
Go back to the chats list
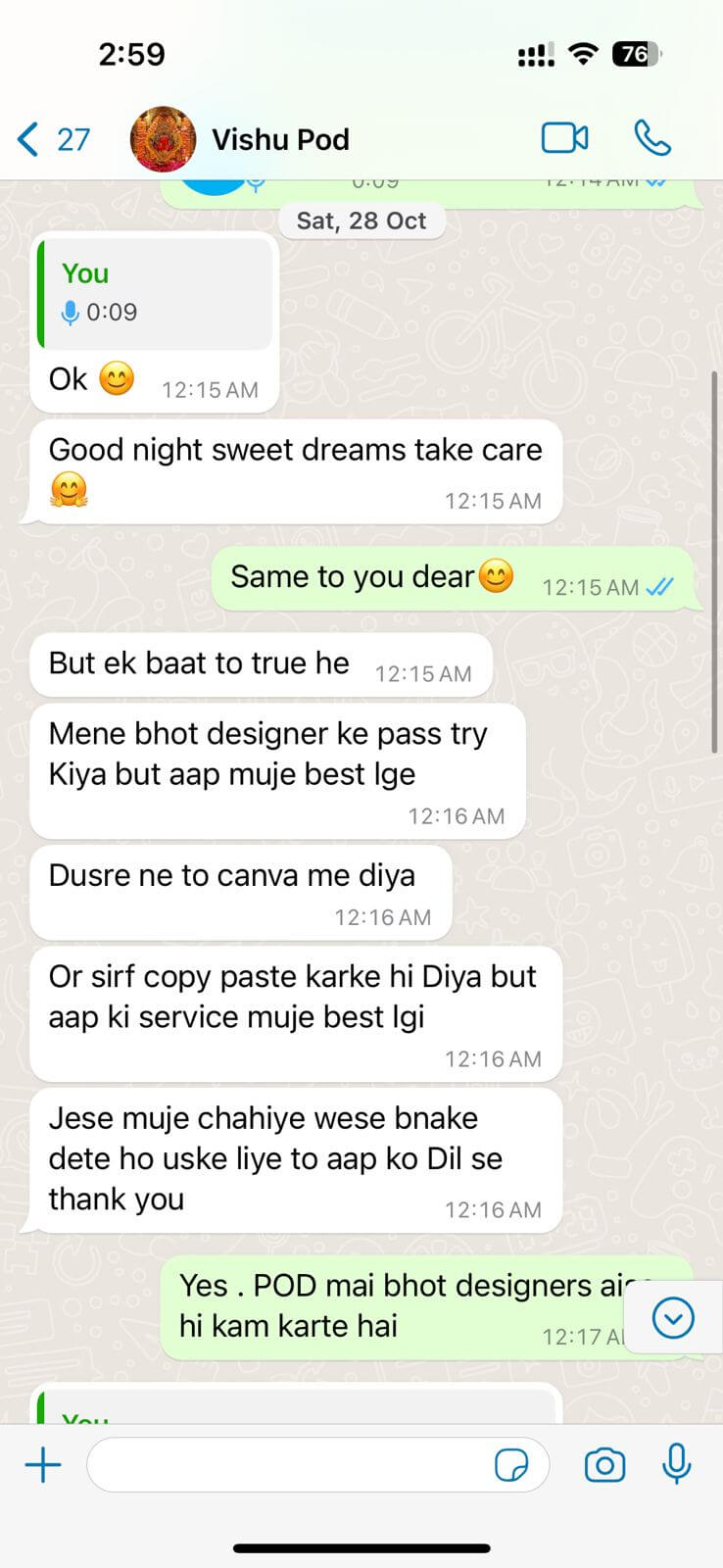[51, 139]
